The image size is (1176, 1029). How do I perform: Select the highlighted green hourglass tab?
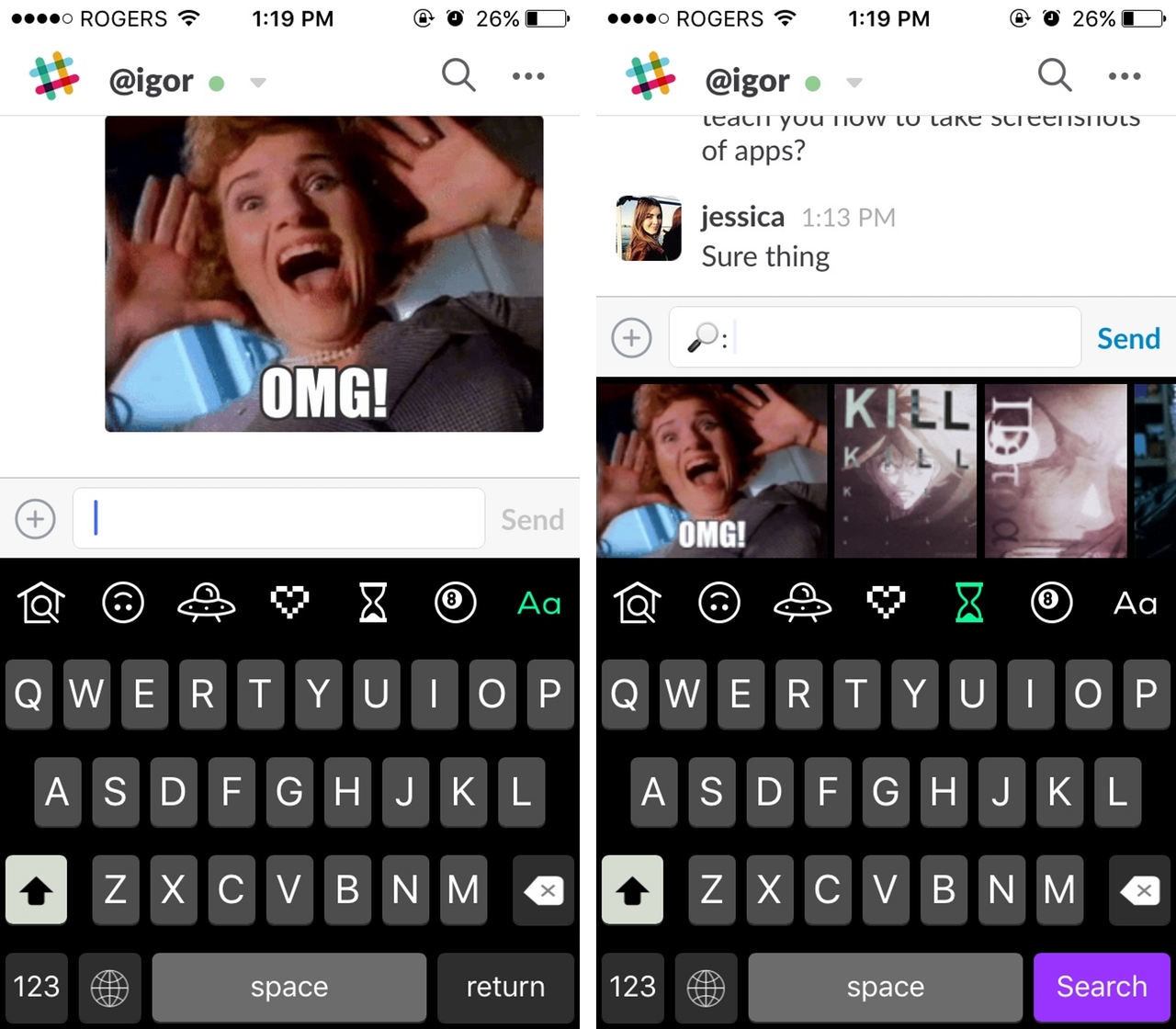tap(968, 604)
